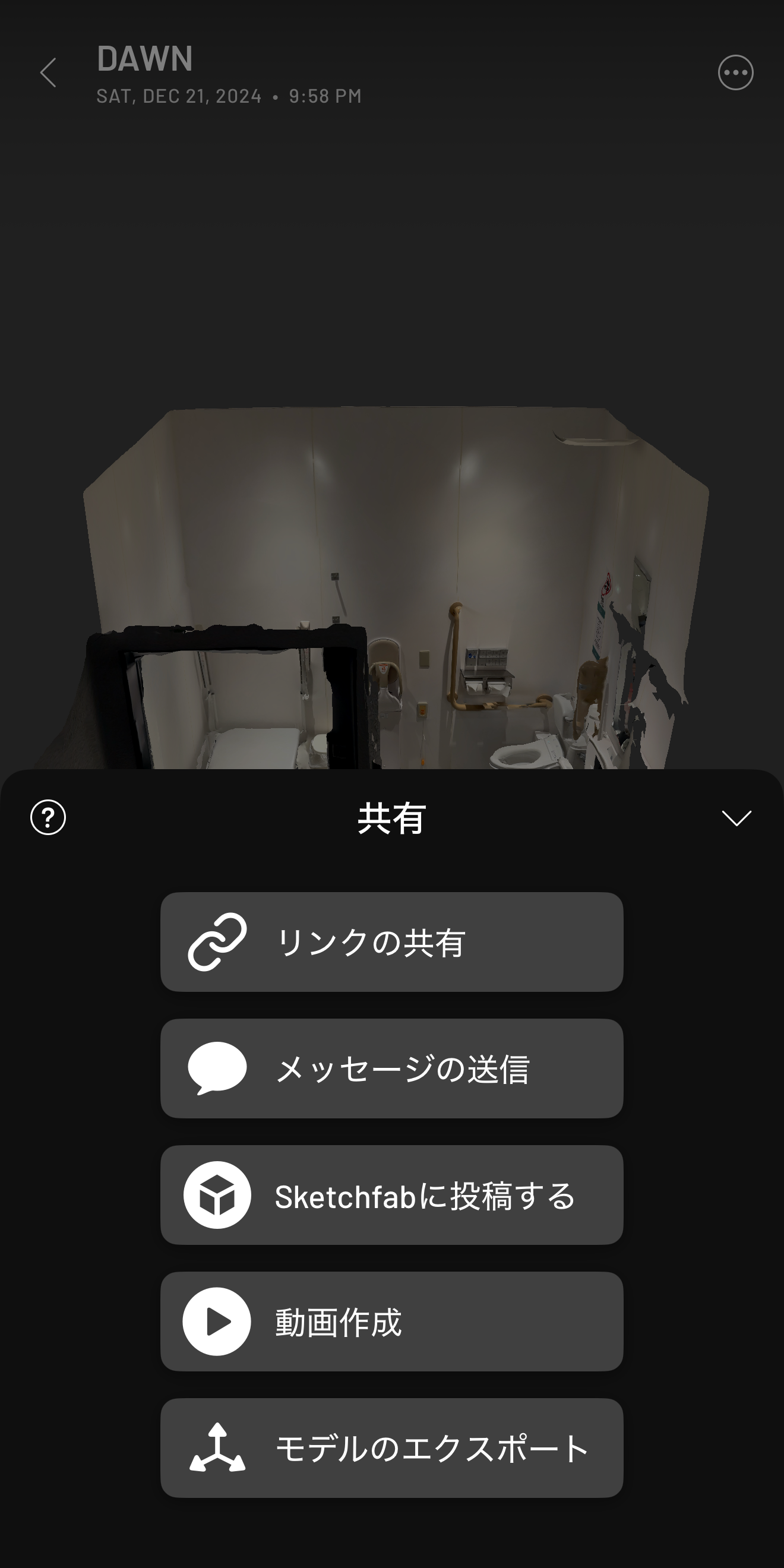Viewport: 784px width, 1568px height.
Task: Tap Sketchfabに投稿する to post model
Action: tap(391, 1195)
